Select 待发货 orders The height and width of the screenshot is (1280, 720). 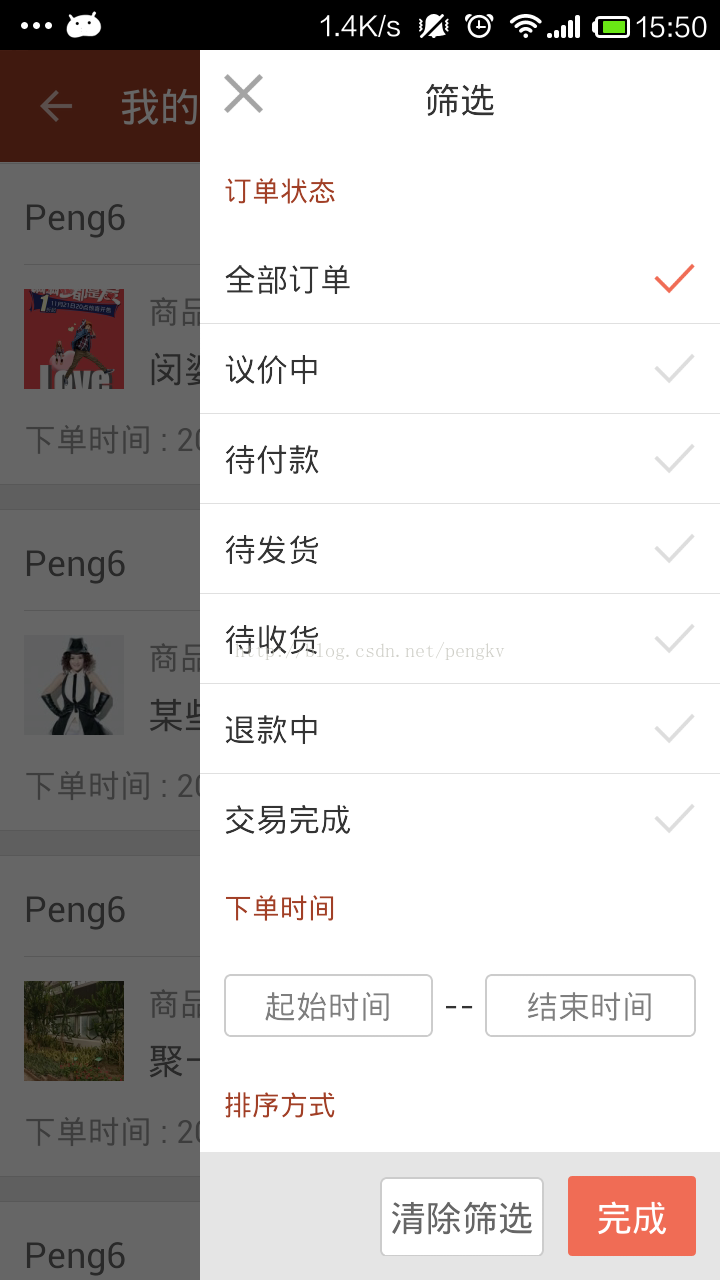460,549
